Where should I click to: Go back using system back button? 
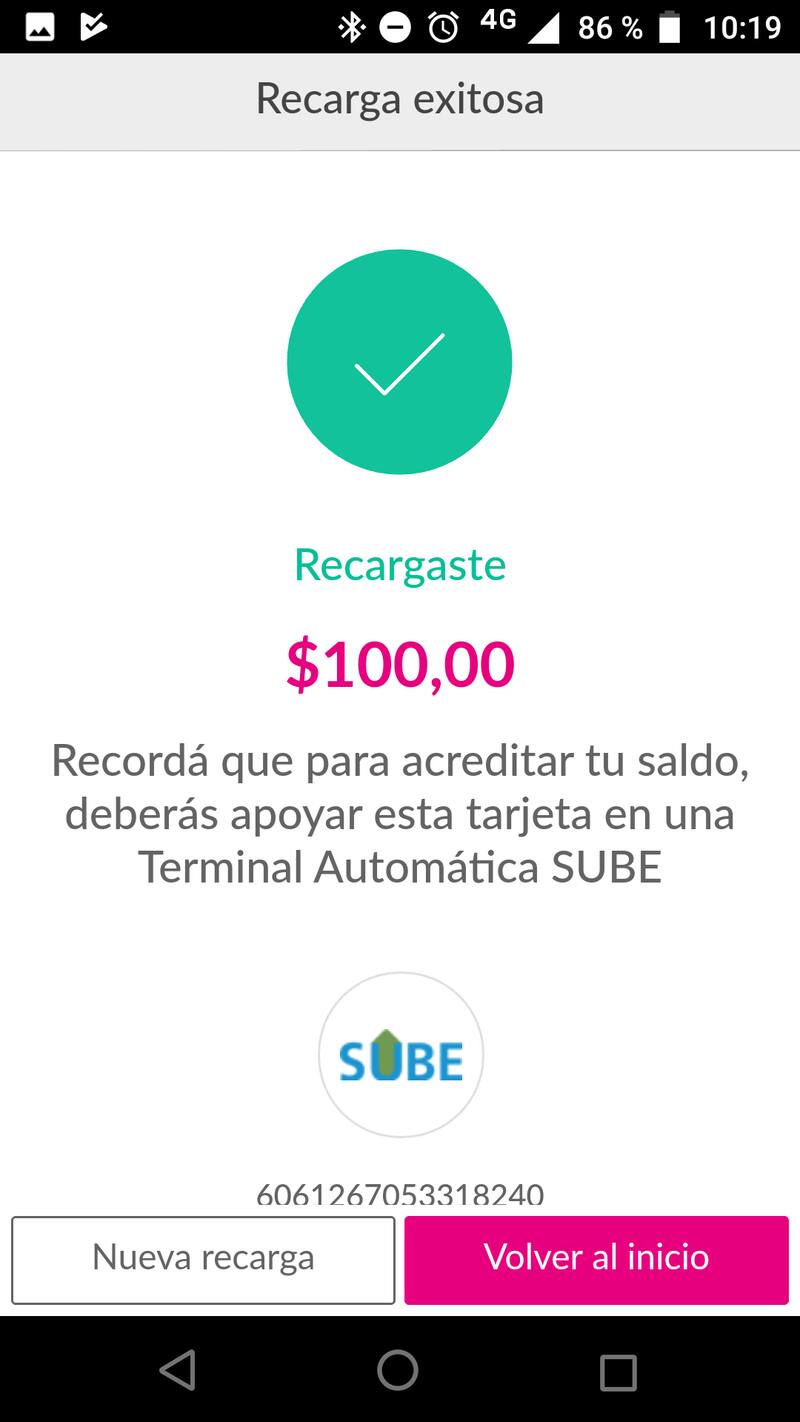click(178, 1371)
